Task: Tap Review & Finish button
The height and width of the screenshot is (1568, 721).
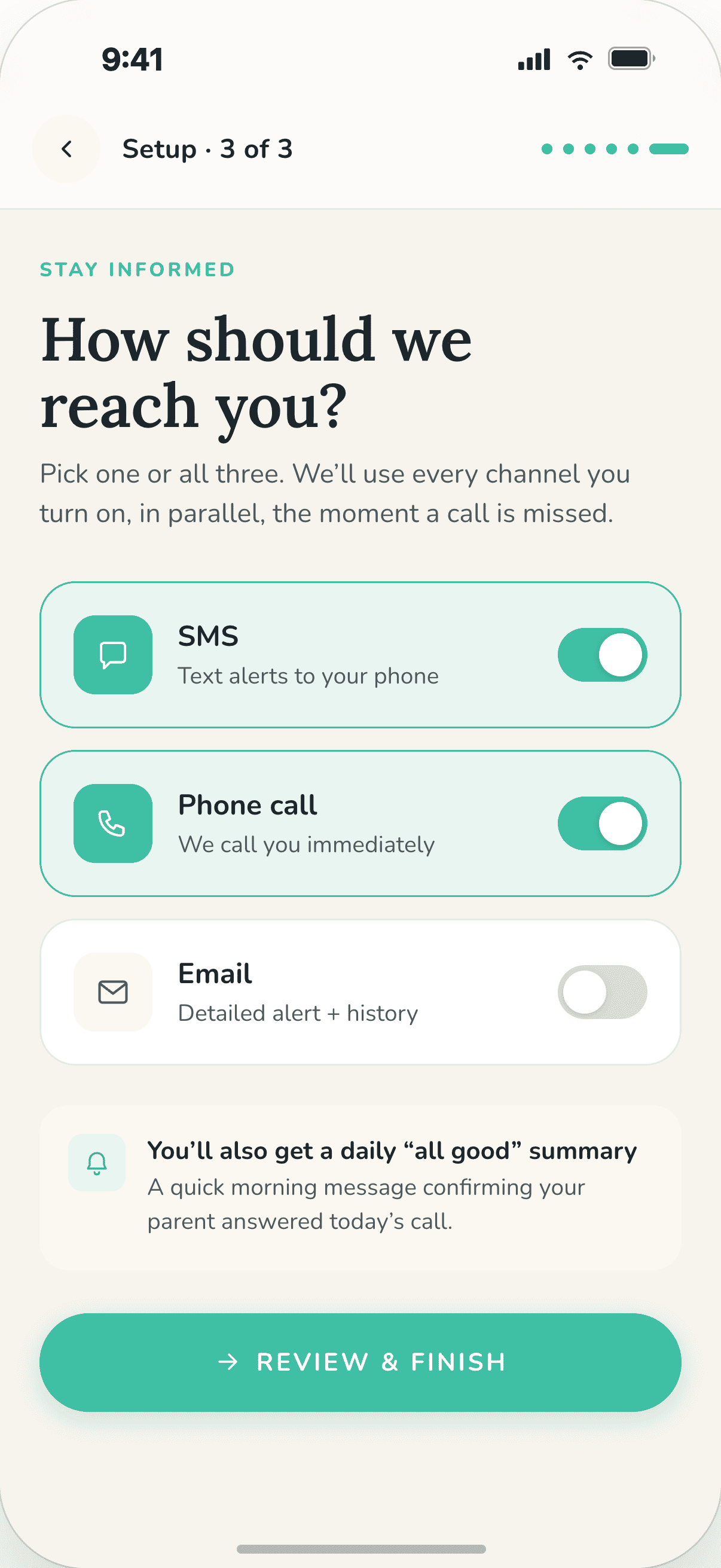Action: [x=360, y=1362]
